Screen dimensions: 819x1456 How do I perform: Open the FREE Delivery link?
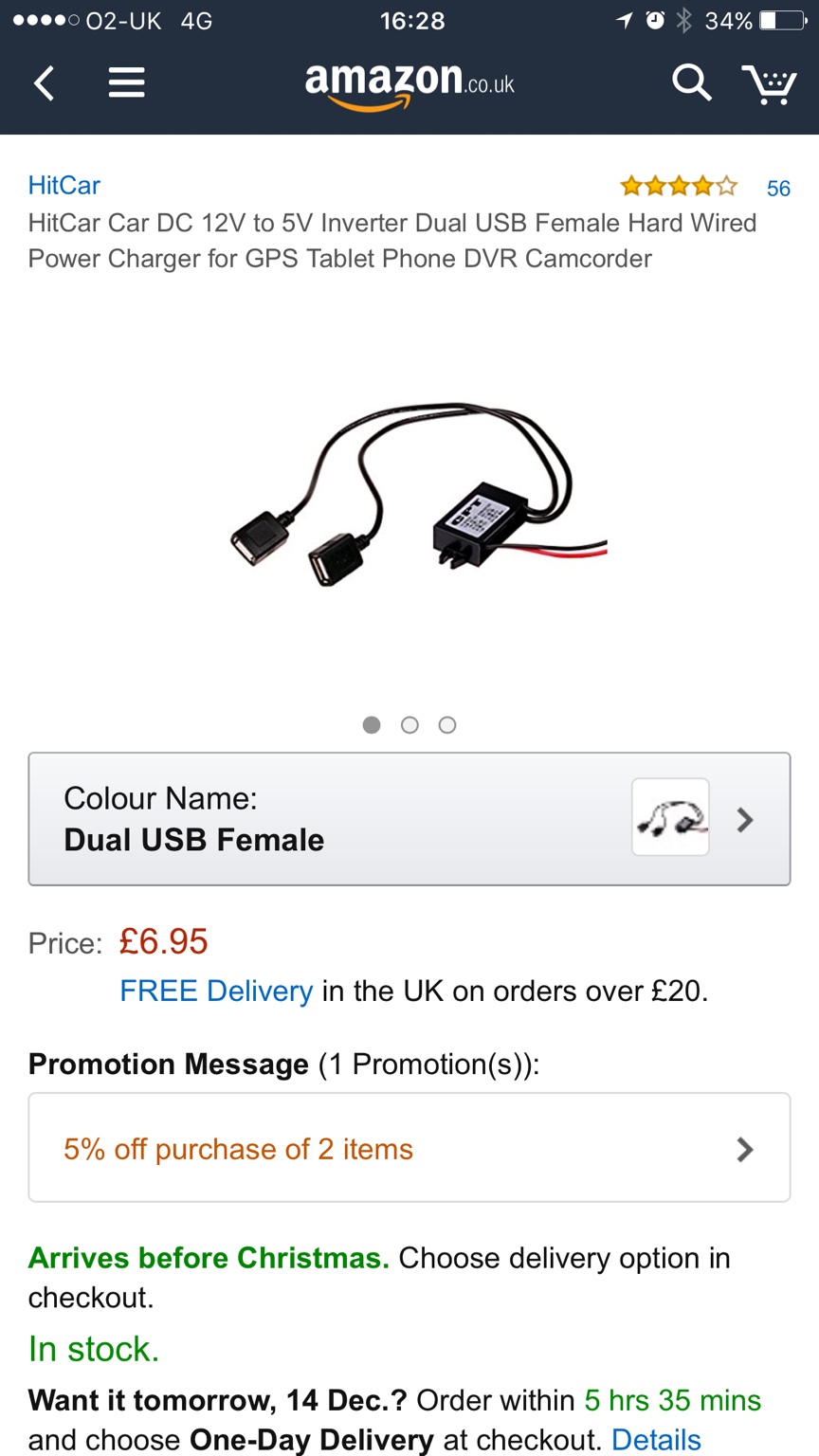pos(216,992)
